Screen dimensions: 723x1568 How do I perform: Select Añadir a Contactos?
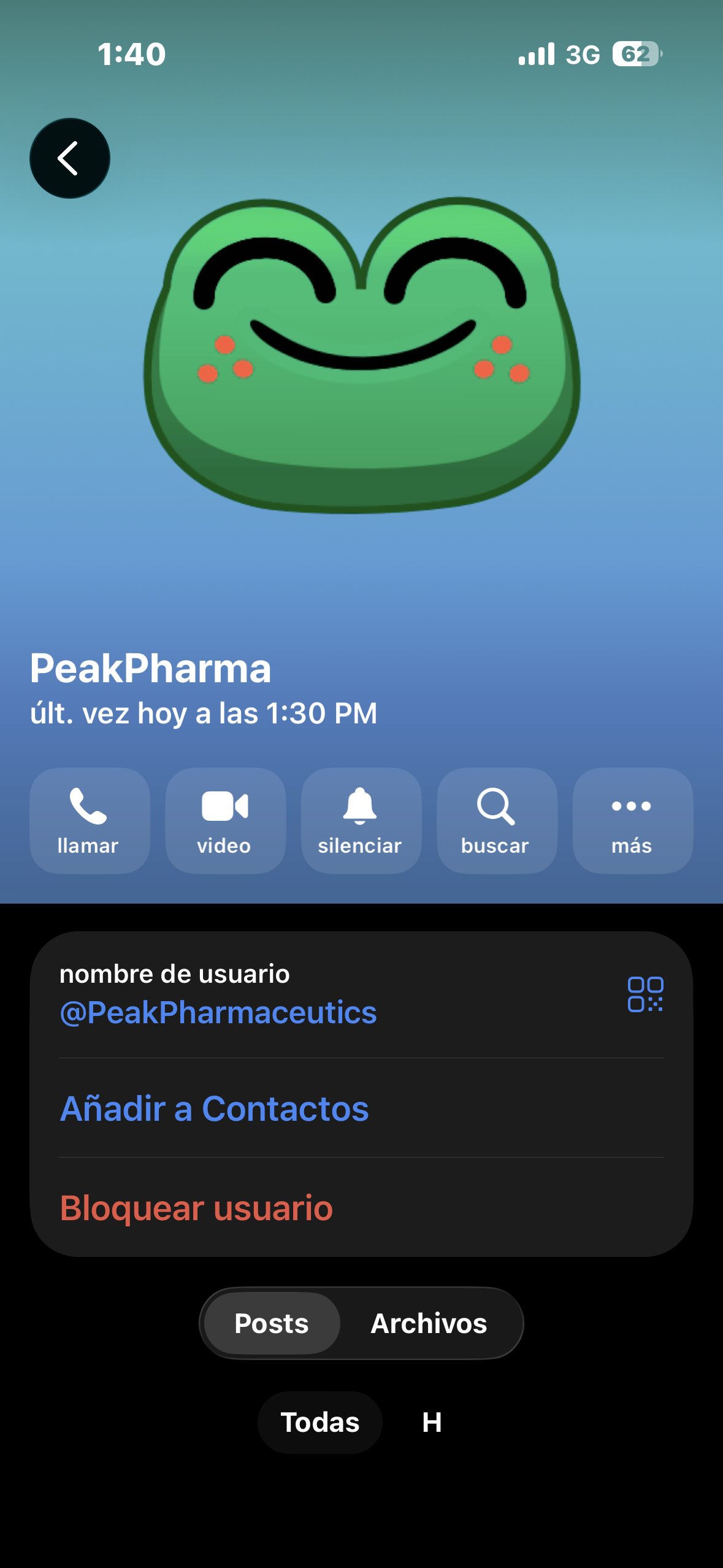click(x=361, y=1108)
